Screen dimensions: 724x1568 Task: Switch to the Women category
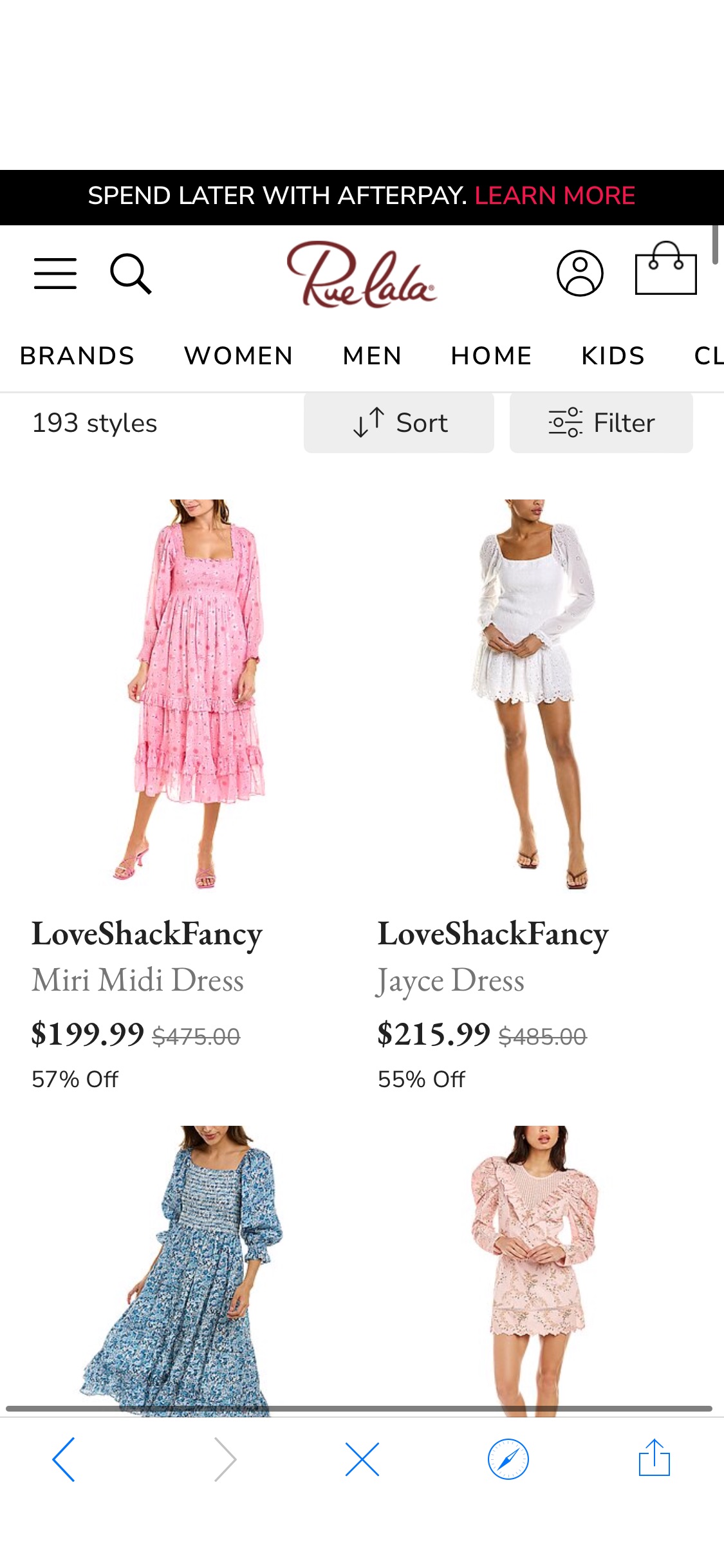tap(239, 356)
